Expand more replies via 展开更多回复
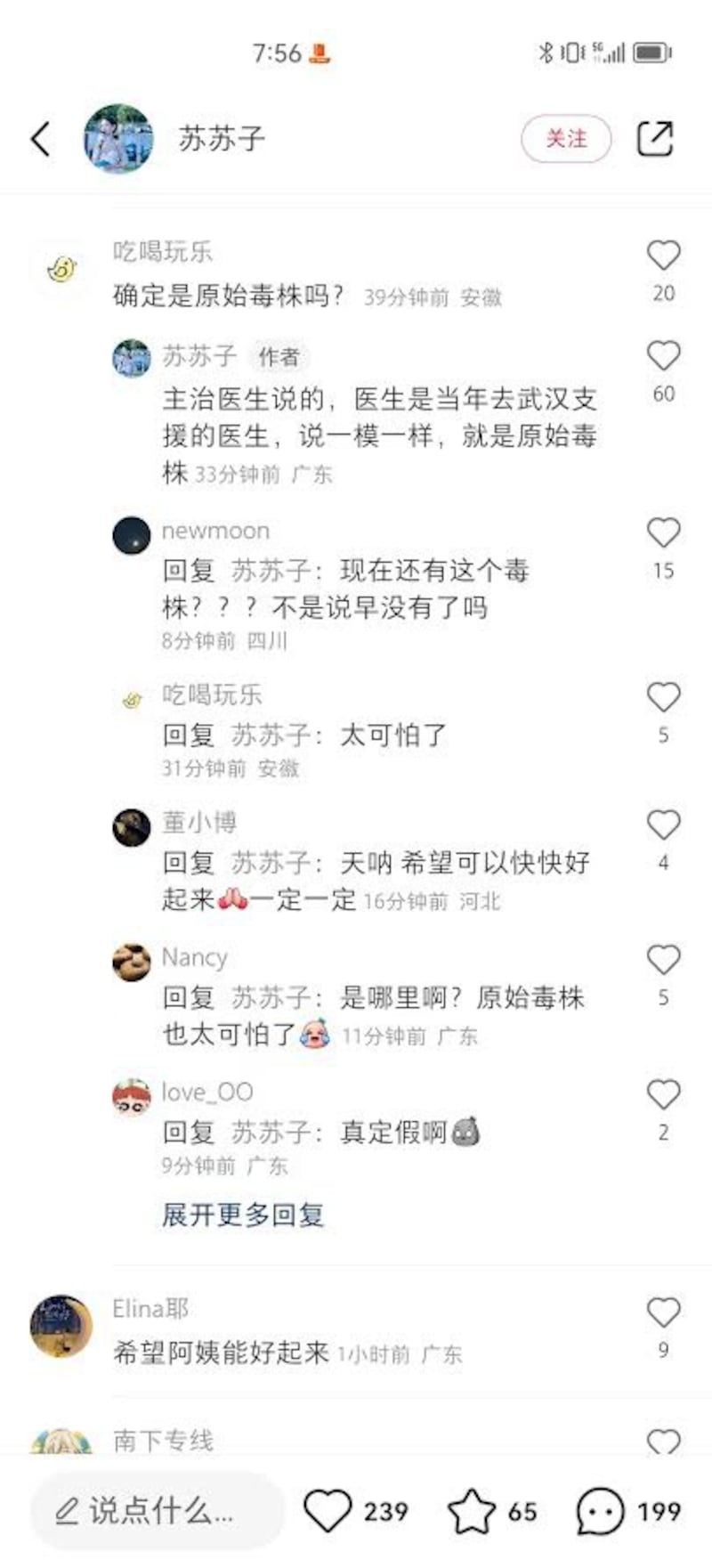This screenshot has width=712, height=1568. pyautogui.click(x=242, y=1214)
